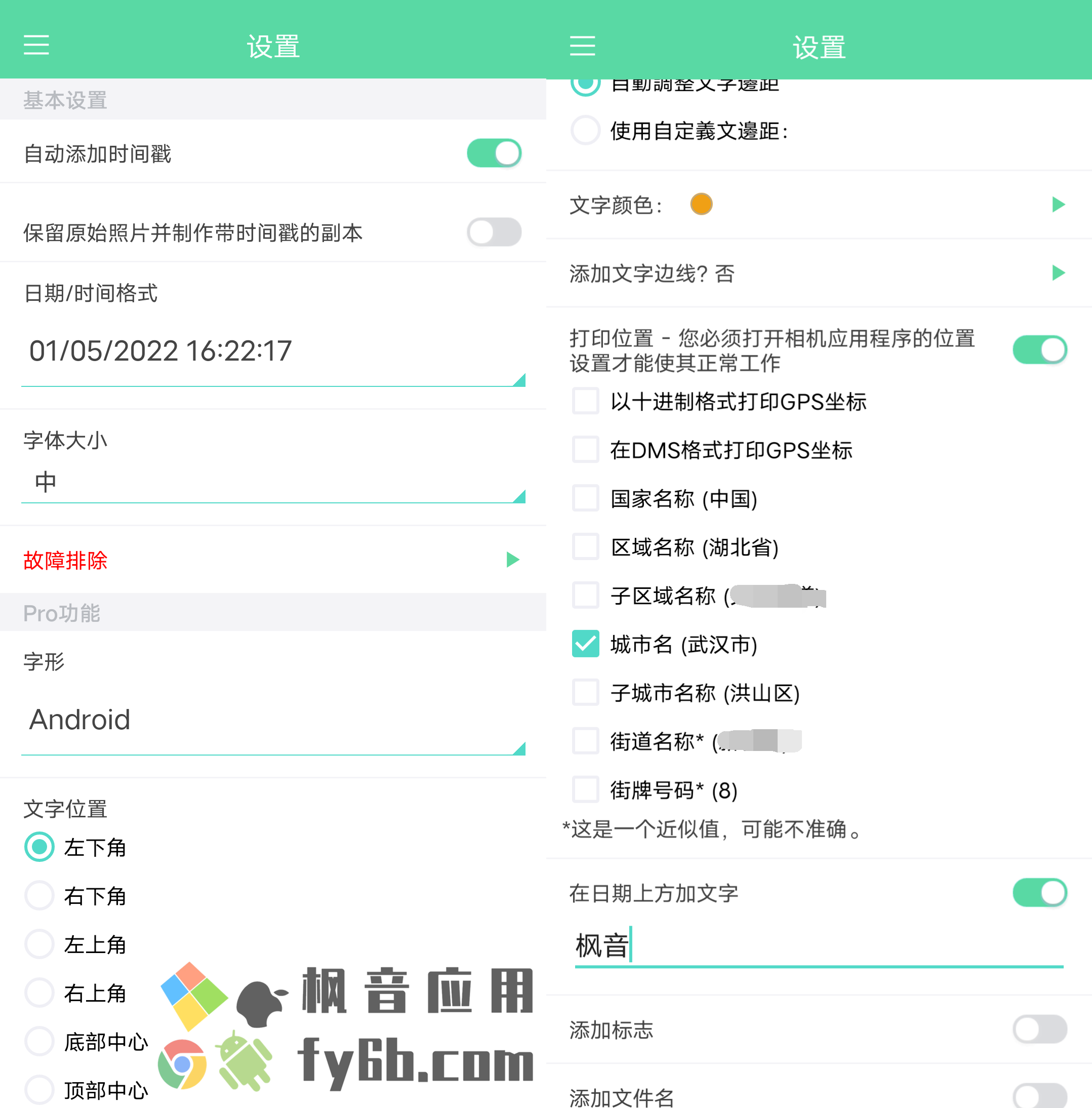This screenshot has height=1108, width=1092.
Task: Check 街牌号码* (8)
Action: click(585, 790)
